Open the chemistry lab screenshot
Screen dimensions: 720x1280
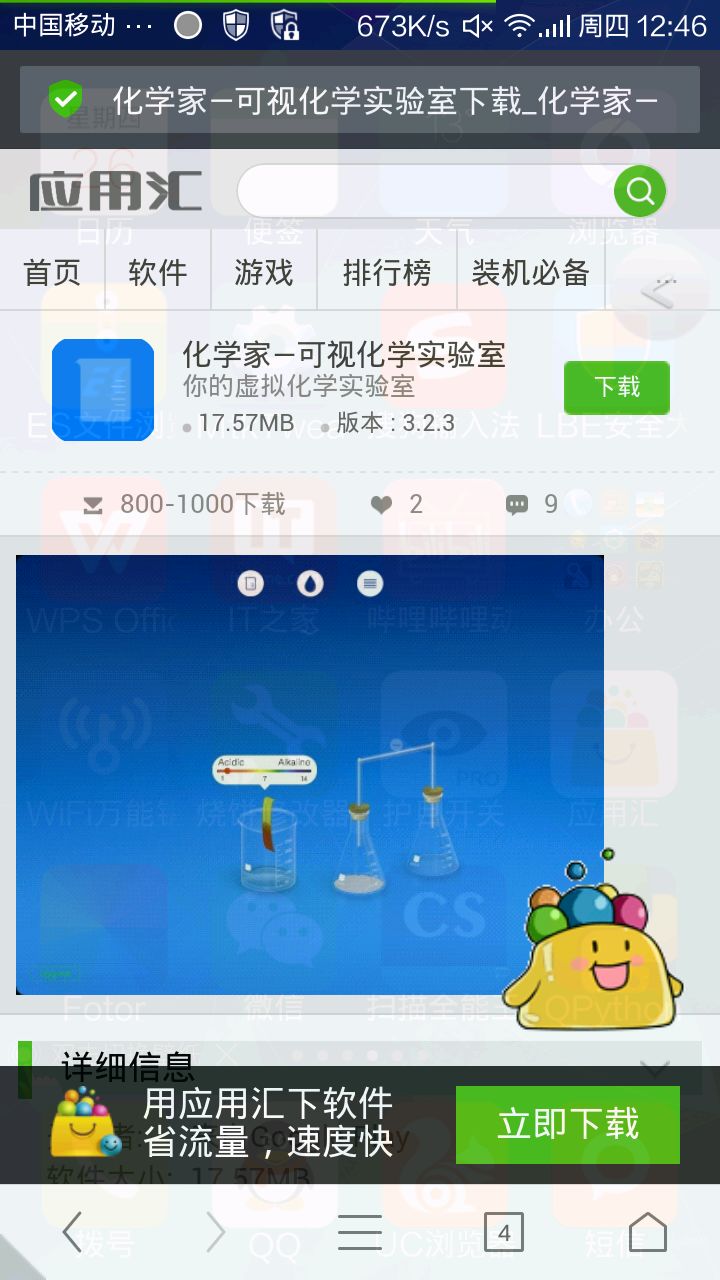click(x=310, y=775)
